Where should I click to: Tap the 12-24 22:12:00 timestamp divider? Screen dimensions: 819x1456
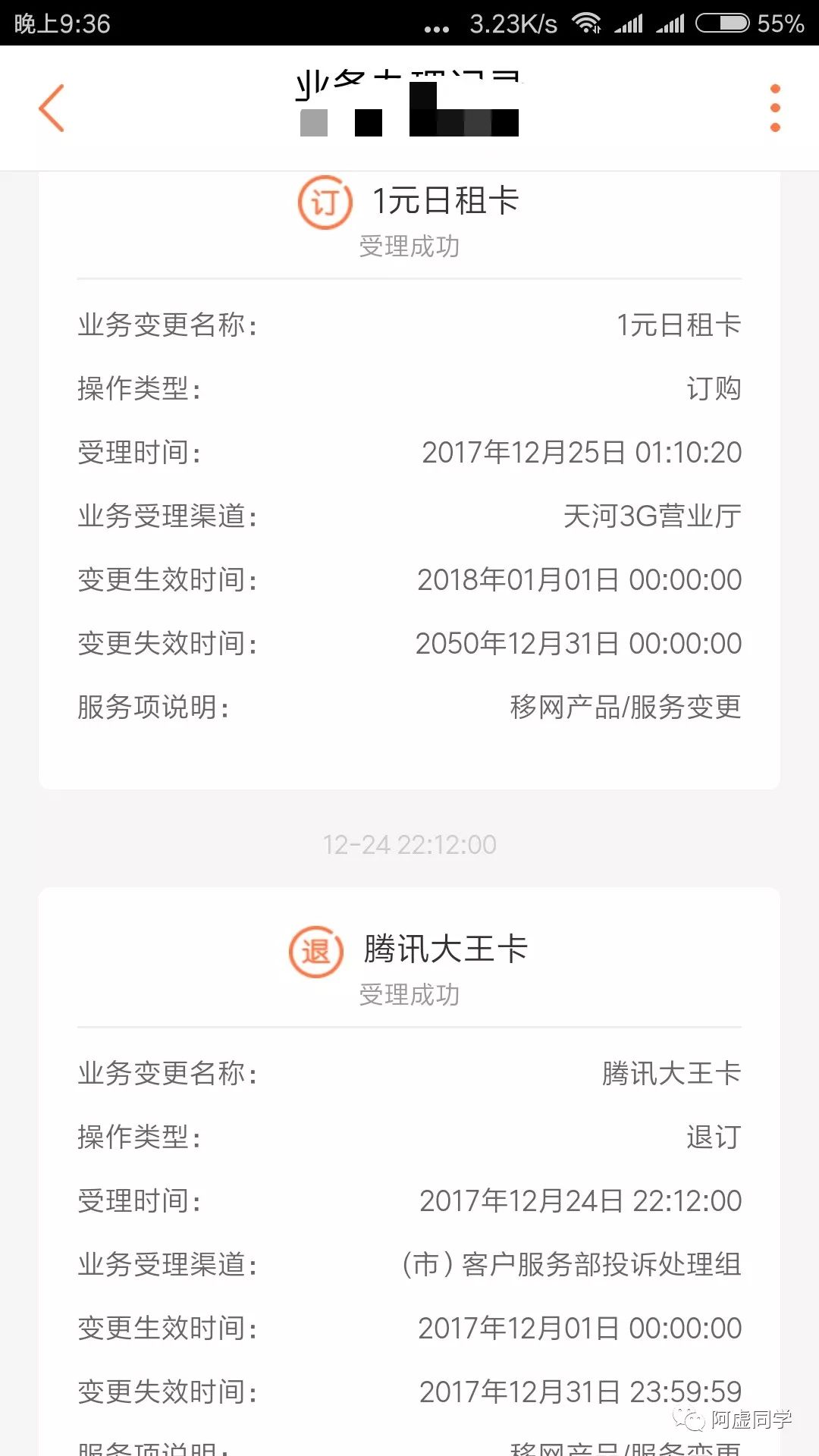[x=409, y=844]
